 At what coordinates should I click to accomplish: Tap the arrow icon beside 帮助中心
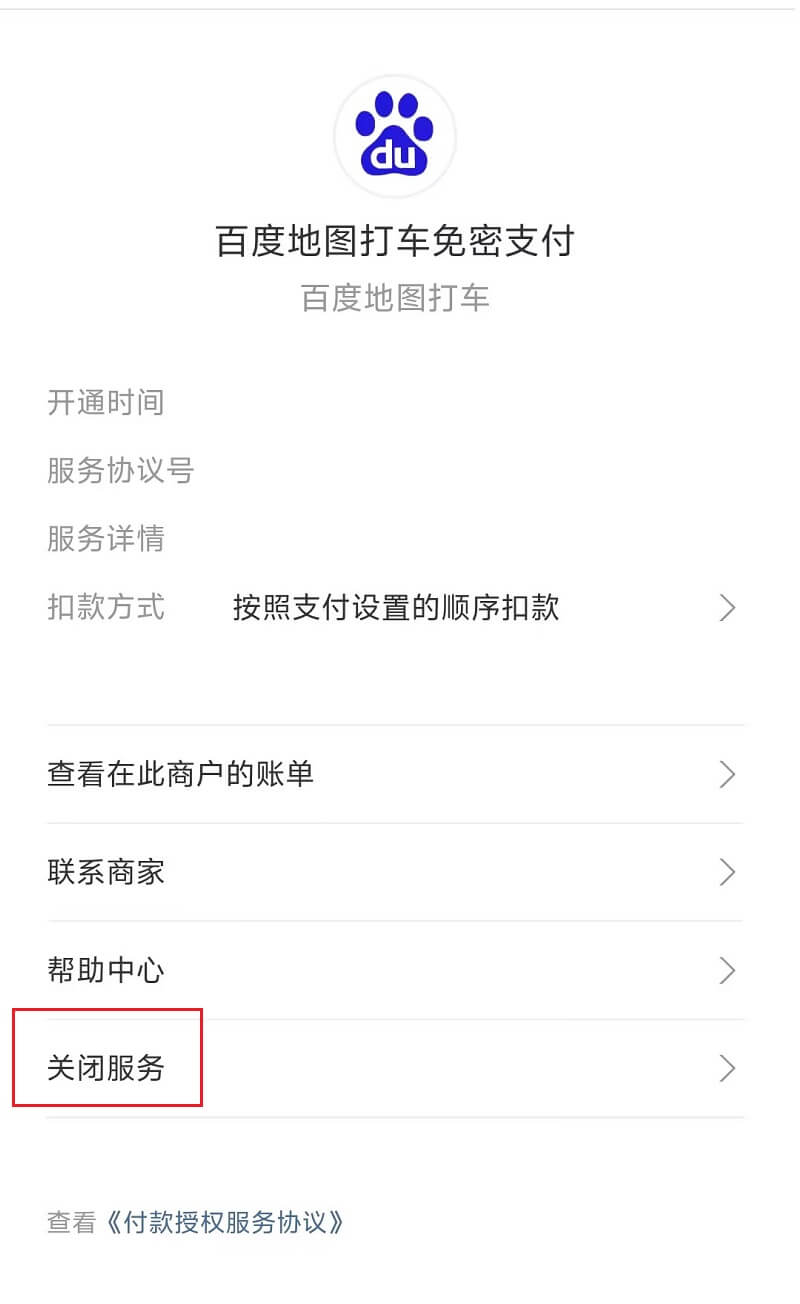click(728, 971)
